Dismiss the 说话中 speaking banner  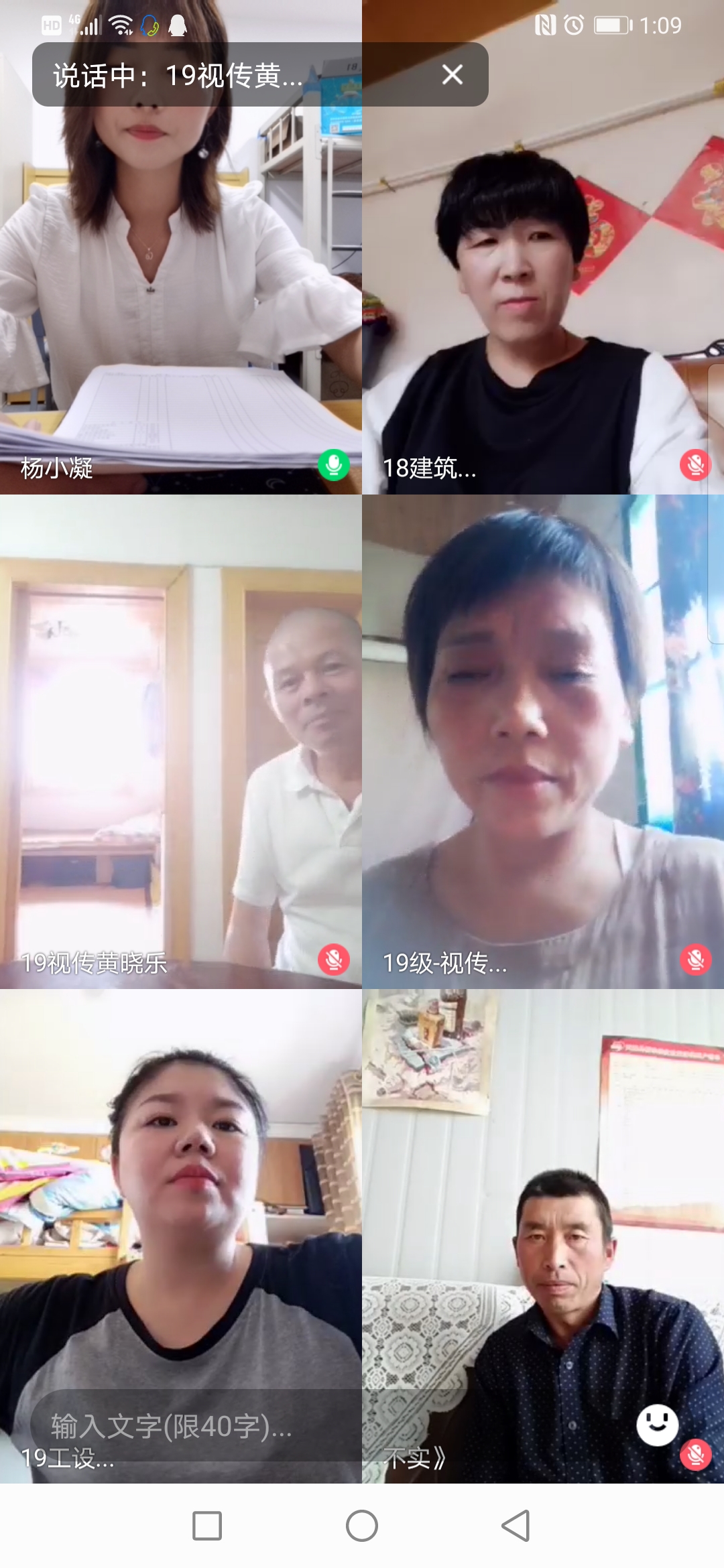[x=452, y=74]
